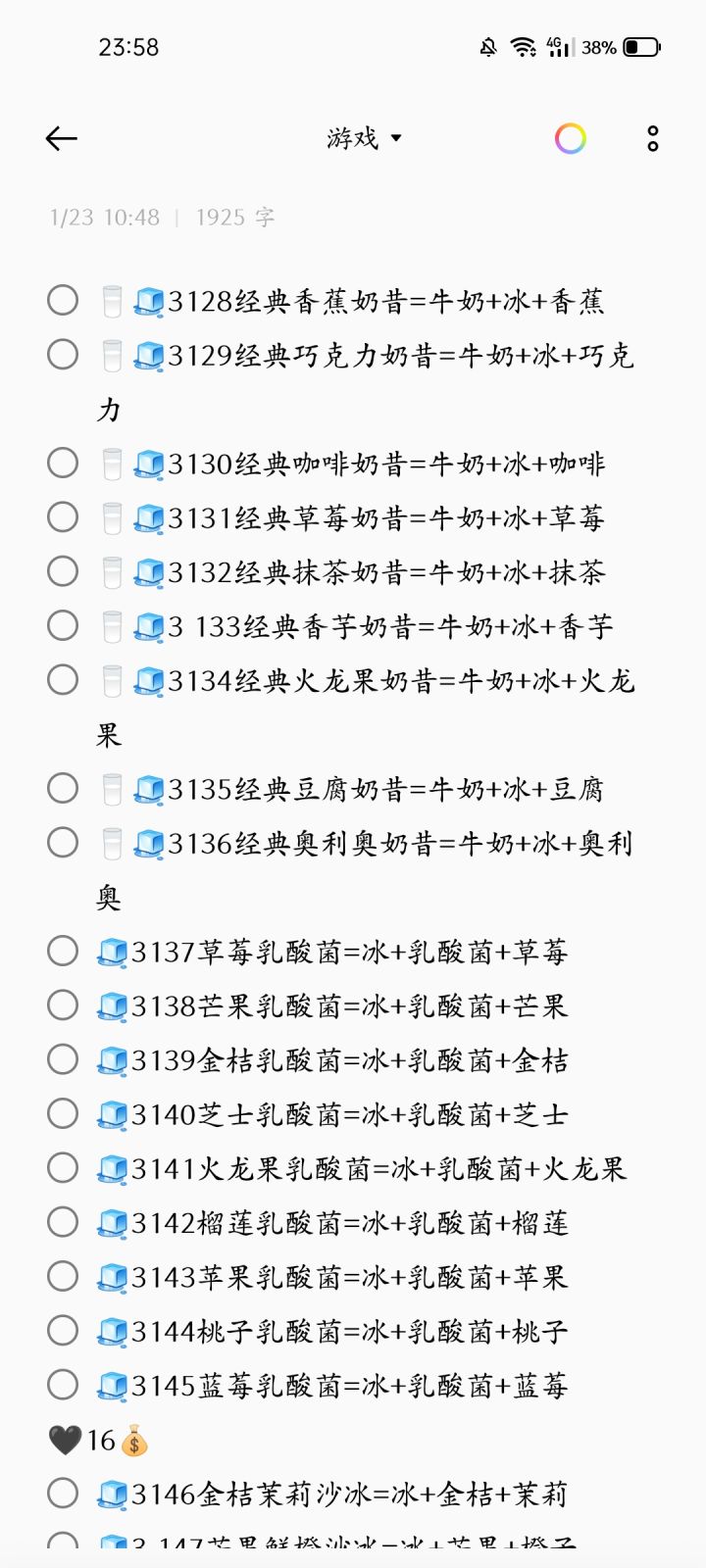The image size is (706, 1568).
Task: Check the 3146金桔茉莉沙冰 item
Action: pos(63,1493)
